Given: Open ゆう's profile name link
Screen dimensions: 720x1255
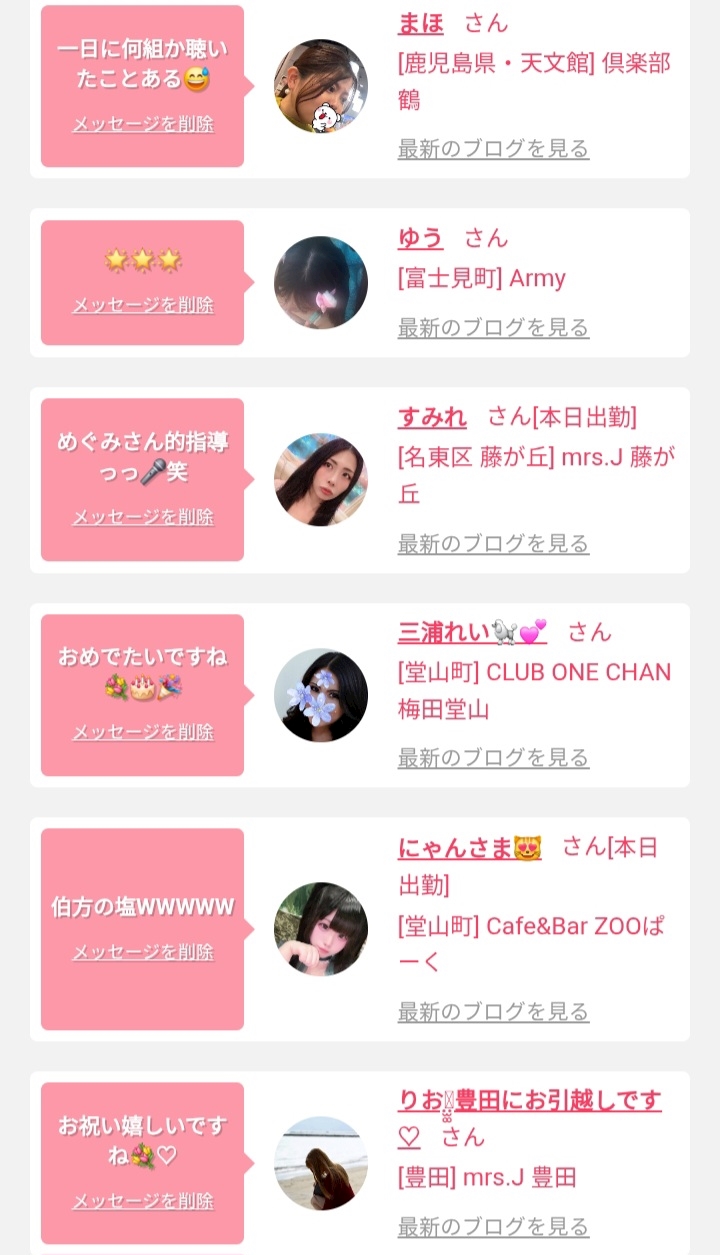Looking at the screenshot, I should tap(420, 238).
